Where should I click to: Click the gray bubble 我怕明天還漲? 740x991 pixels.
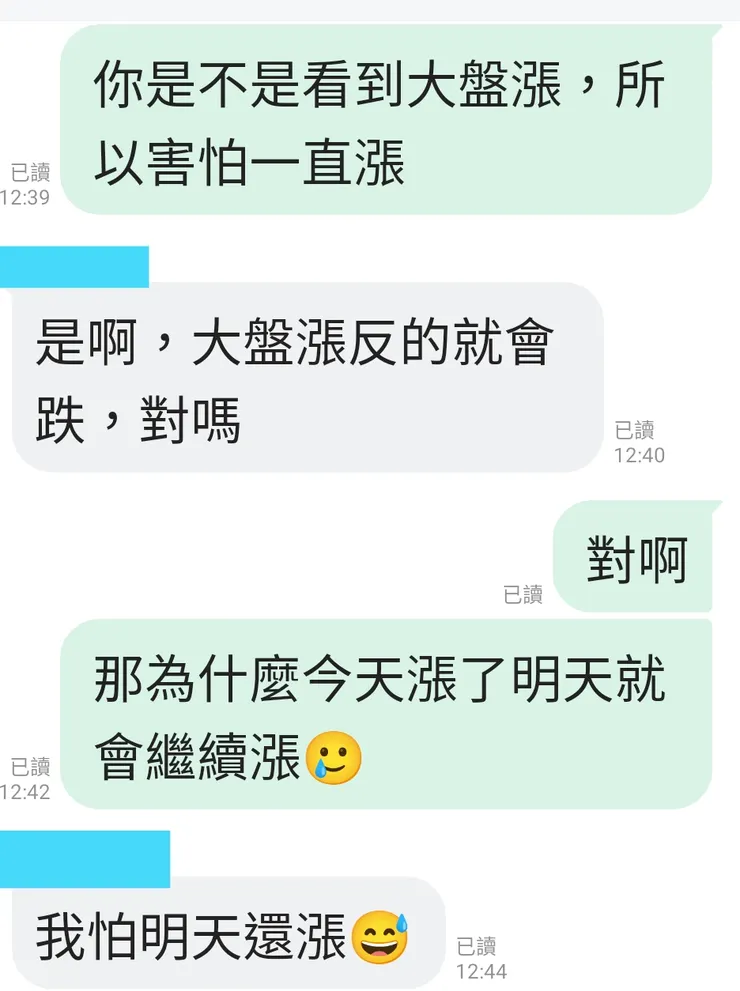[x=220, y=932]
